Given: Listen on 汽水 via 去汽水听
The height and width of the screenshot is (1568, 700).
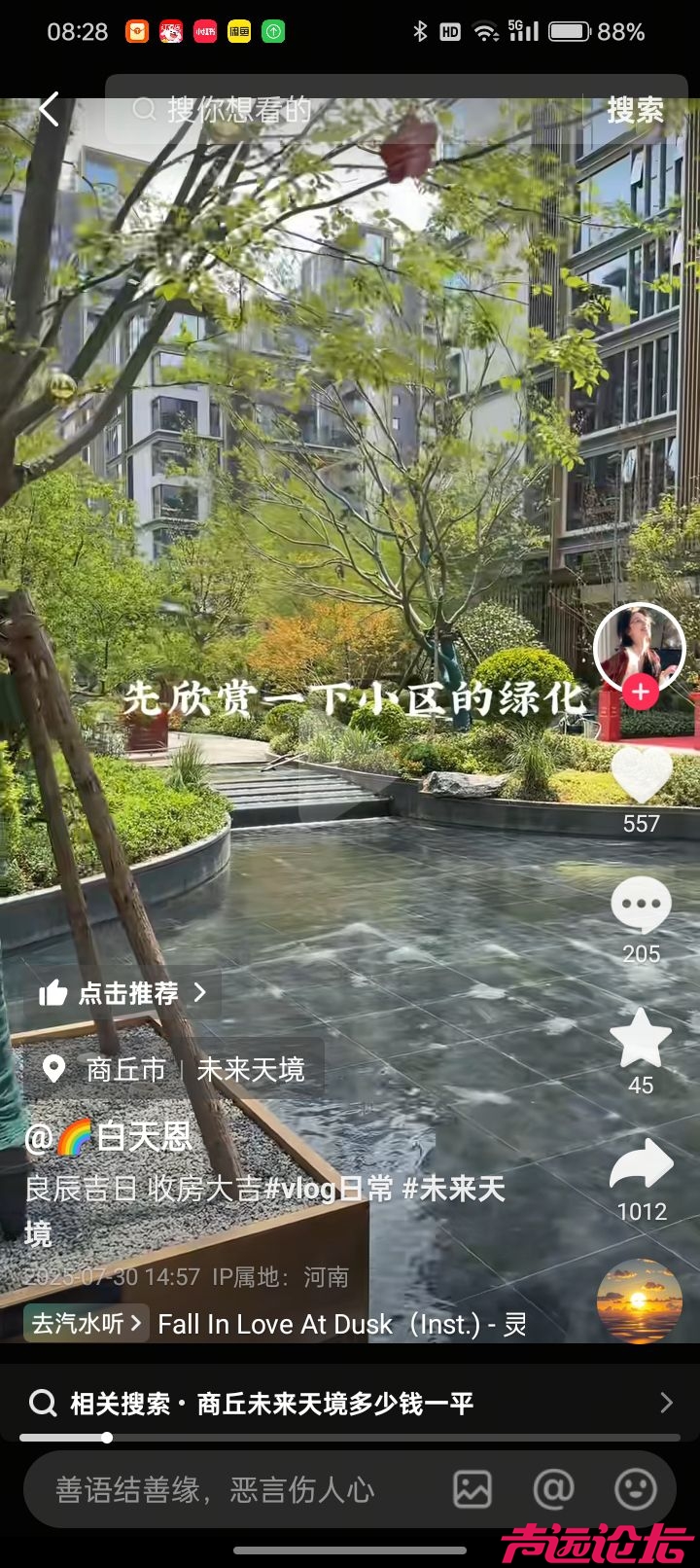Looking at the screenshot, I should point(87,1324).
